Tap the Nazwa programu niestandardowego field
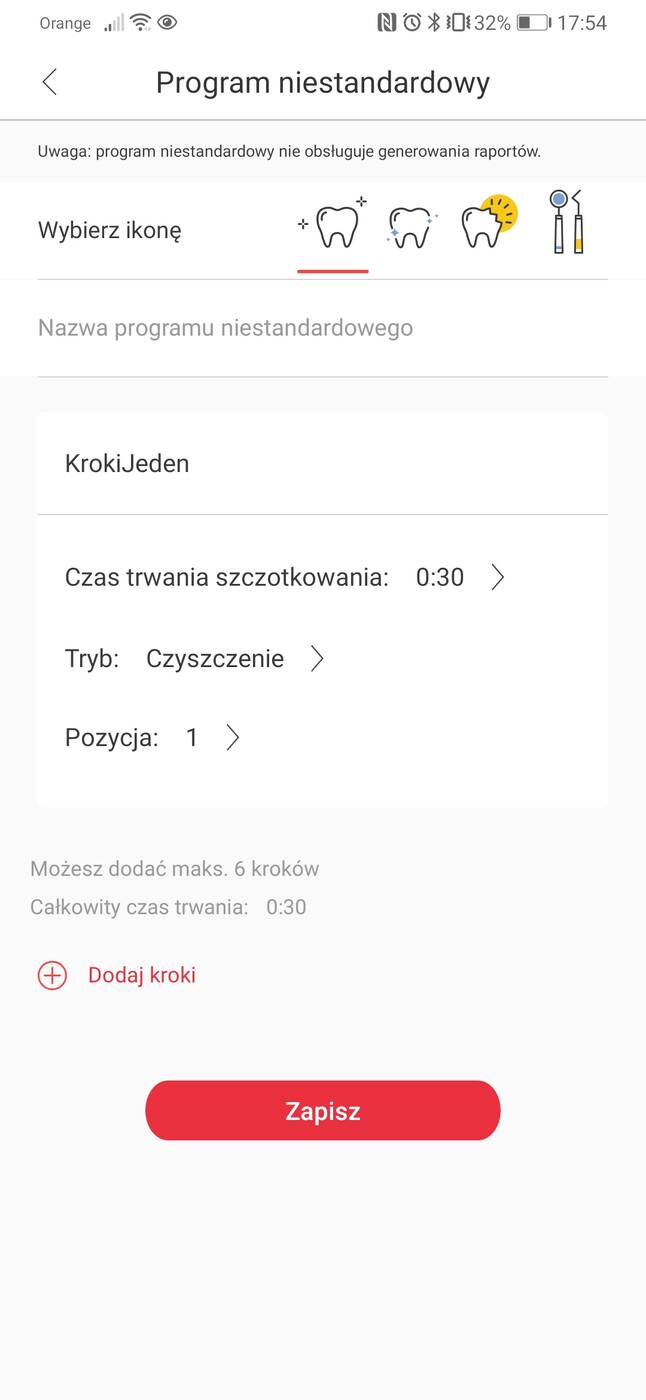 click(322, 328)
